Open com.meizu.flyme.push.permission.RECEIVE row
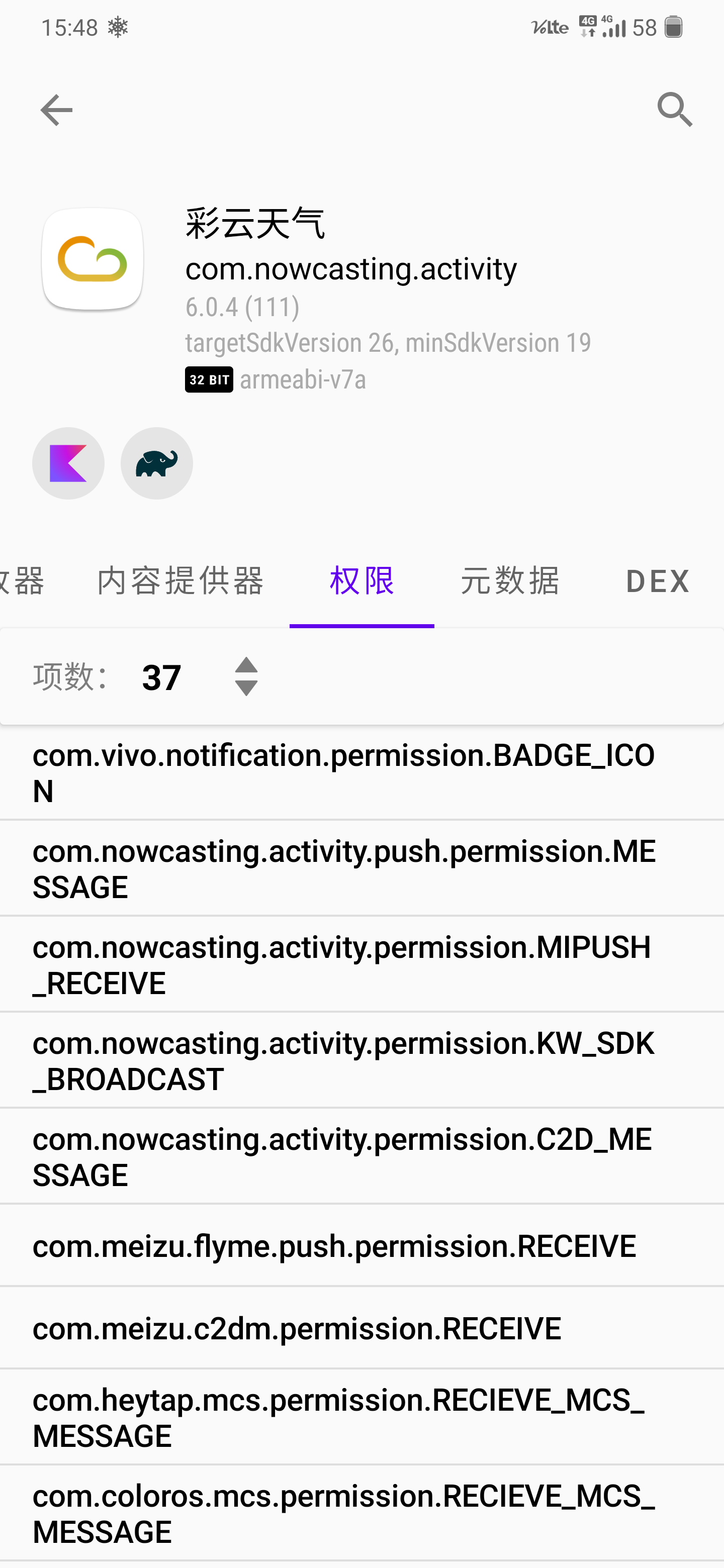The width and height of the screenshot is (724, 1568). [361, 1245]
